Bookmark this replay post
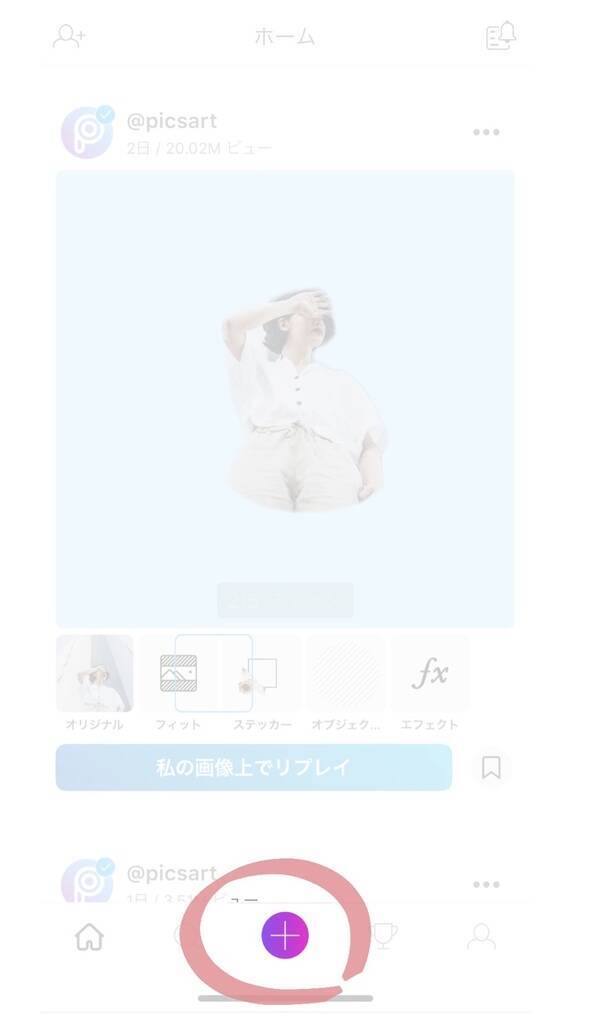The image size is (600, 1023). tap(491, 767)
